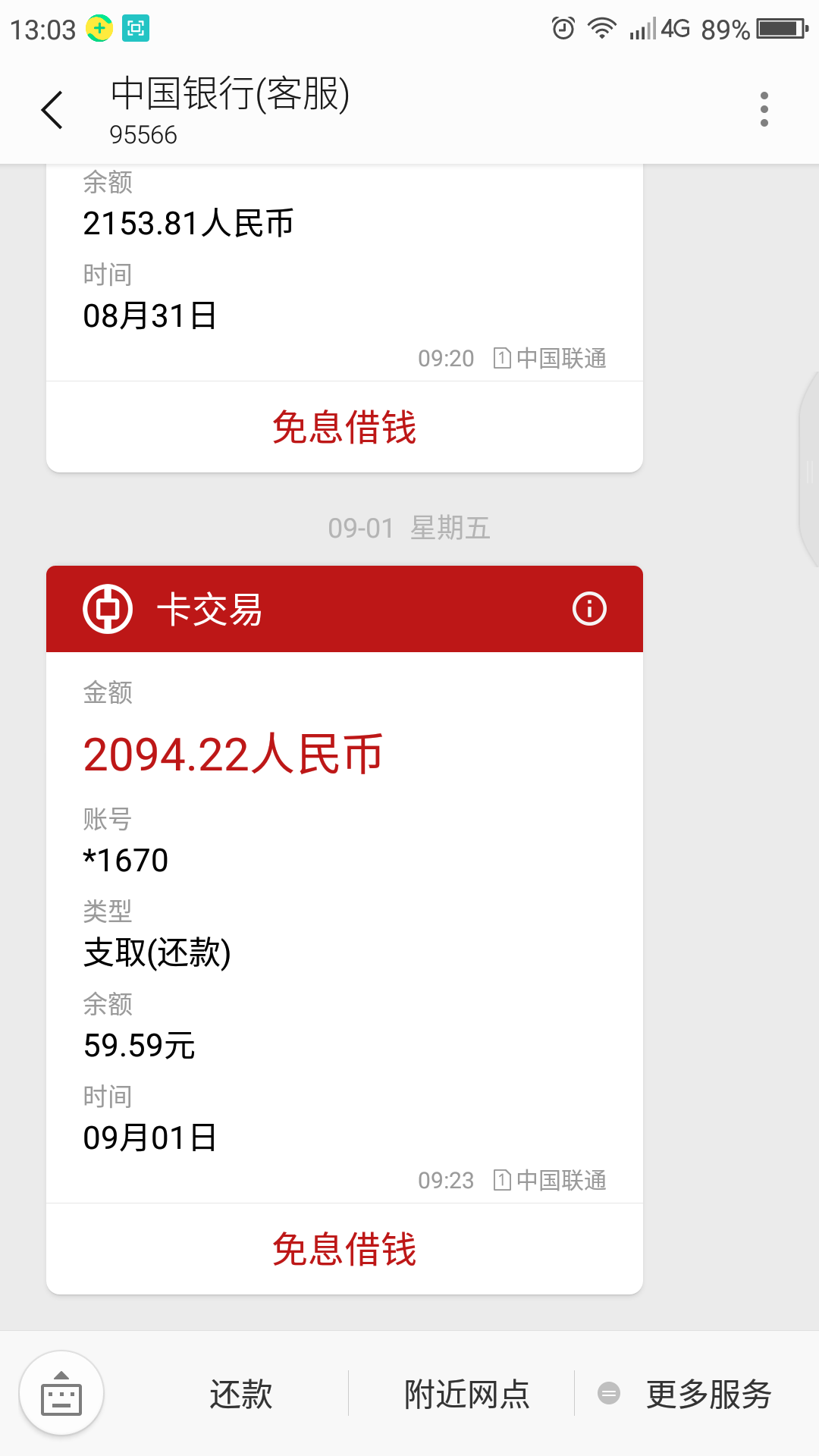This screenshot has height=1456, width=819.
Task: Select 更多服务 from the bottom bar
Action: pyautogui.click(x=708, y=1394)
